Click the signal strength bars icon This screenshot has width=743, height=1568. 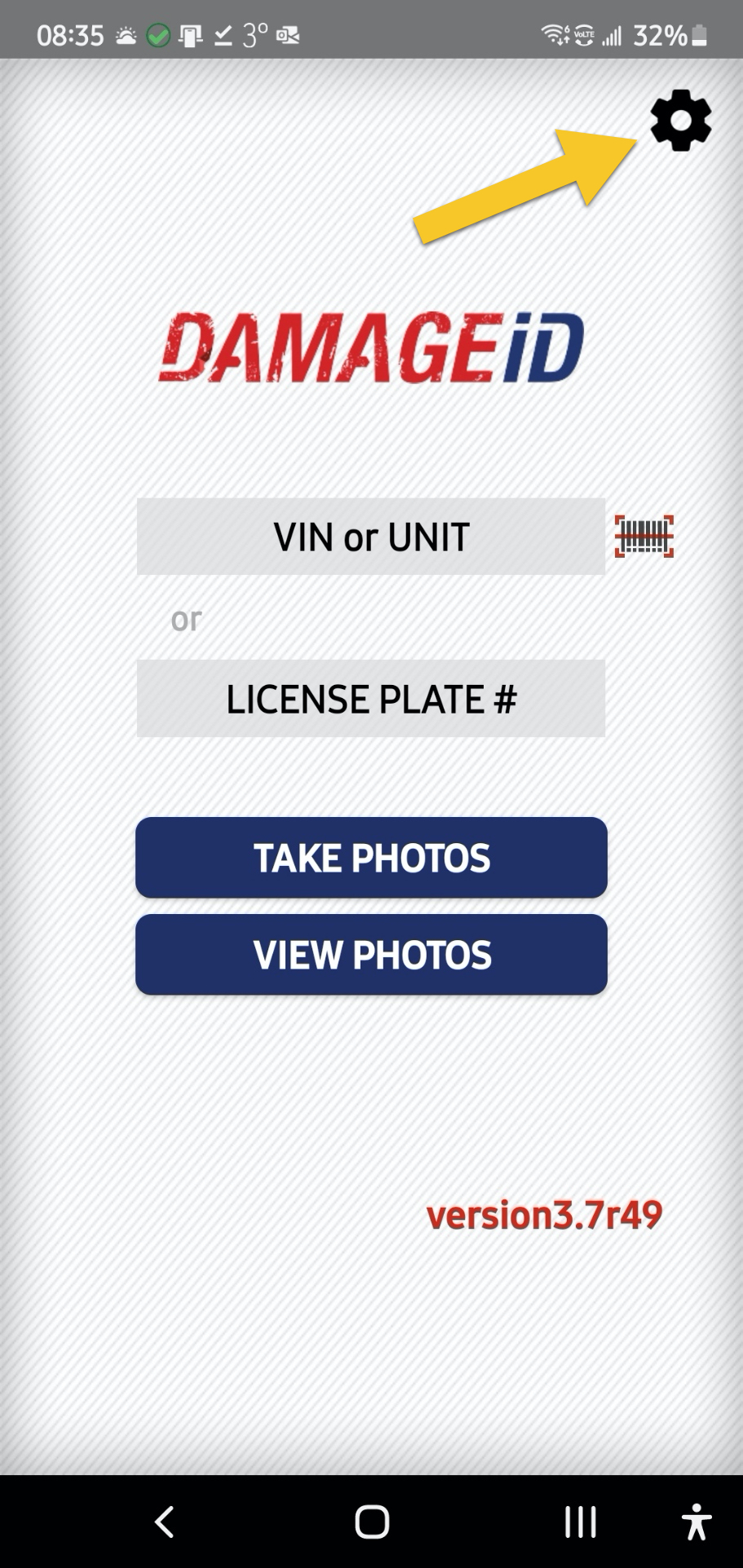pos(613,34)
